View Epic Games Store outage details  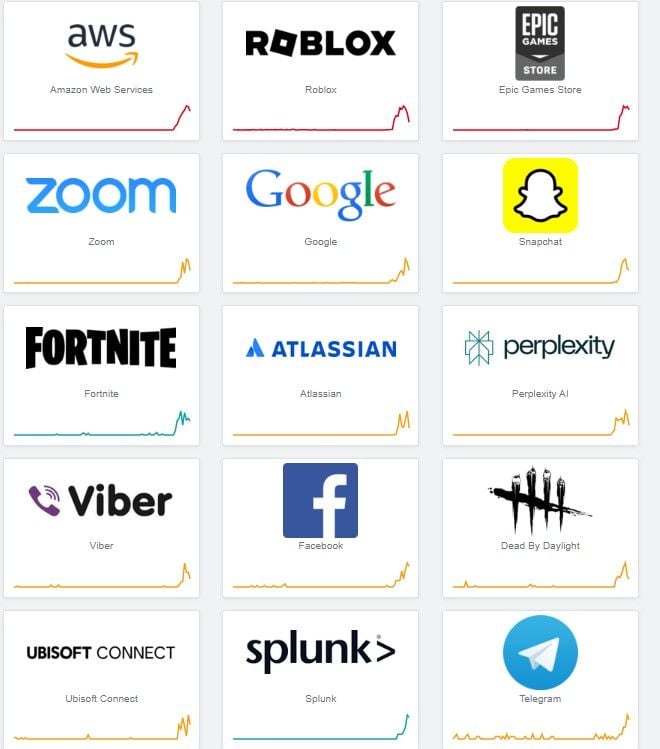click(x=540, y=70)
